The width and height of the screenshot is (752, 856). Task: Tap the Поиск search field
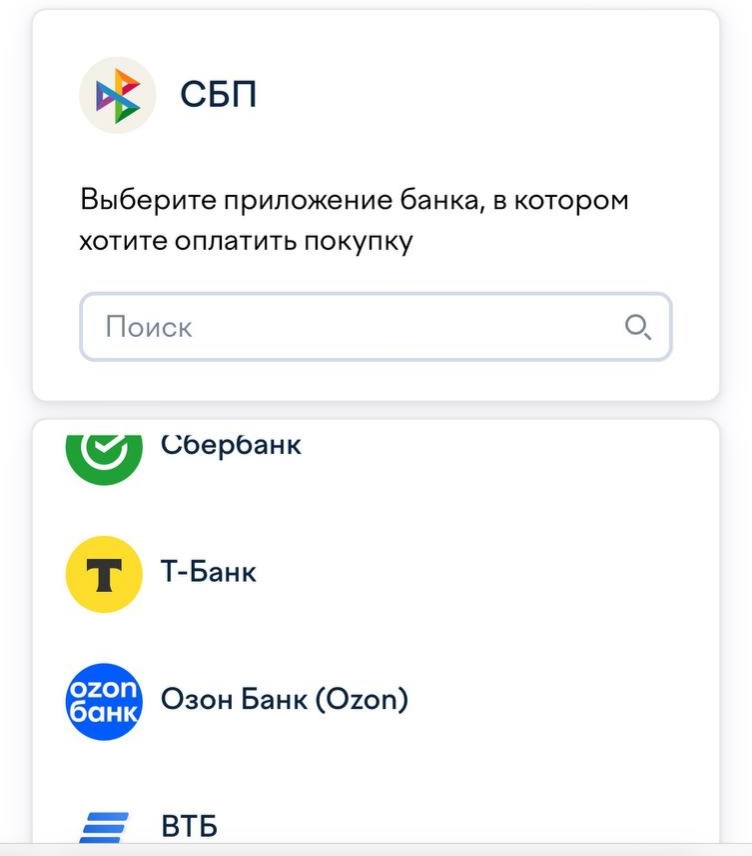pos(350,327)
